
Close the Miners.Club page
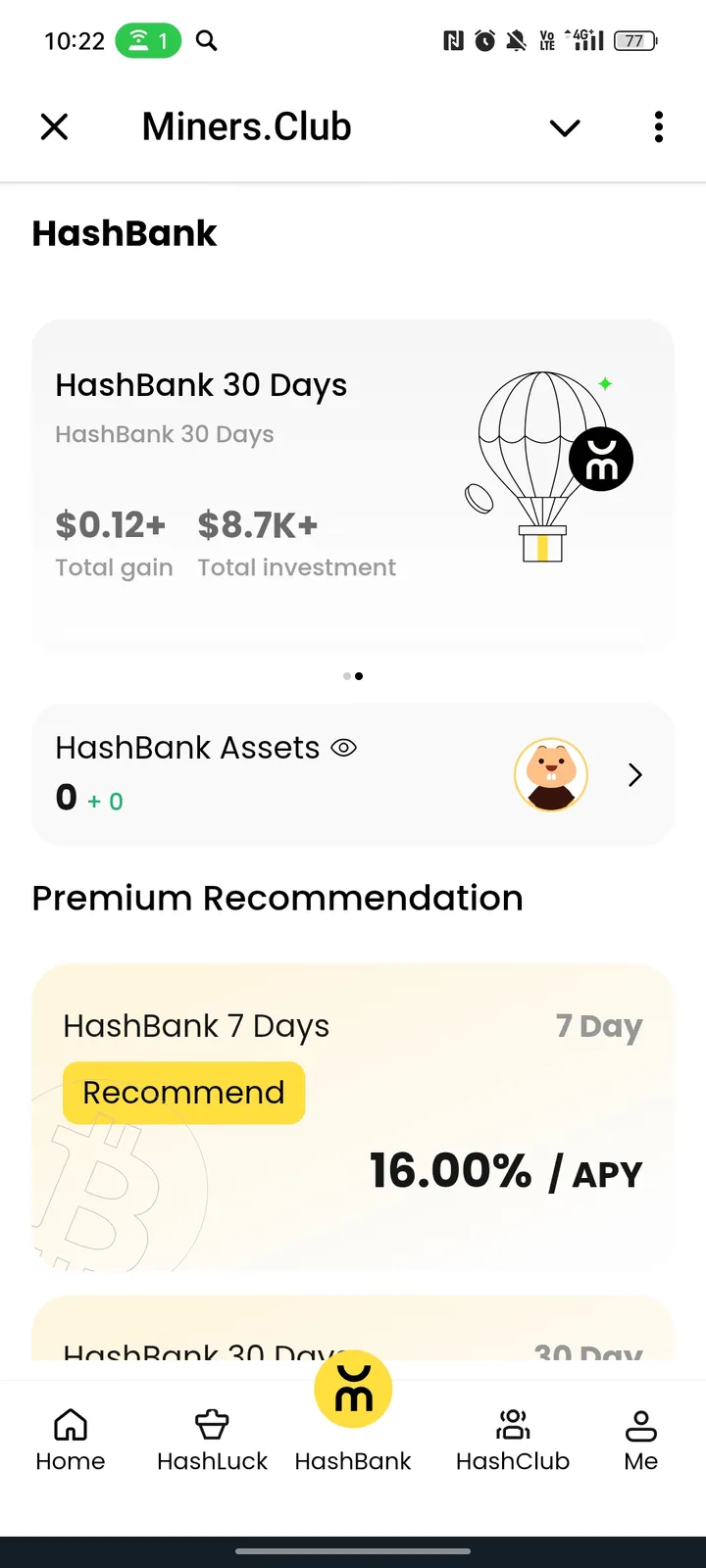coord(55,127)
